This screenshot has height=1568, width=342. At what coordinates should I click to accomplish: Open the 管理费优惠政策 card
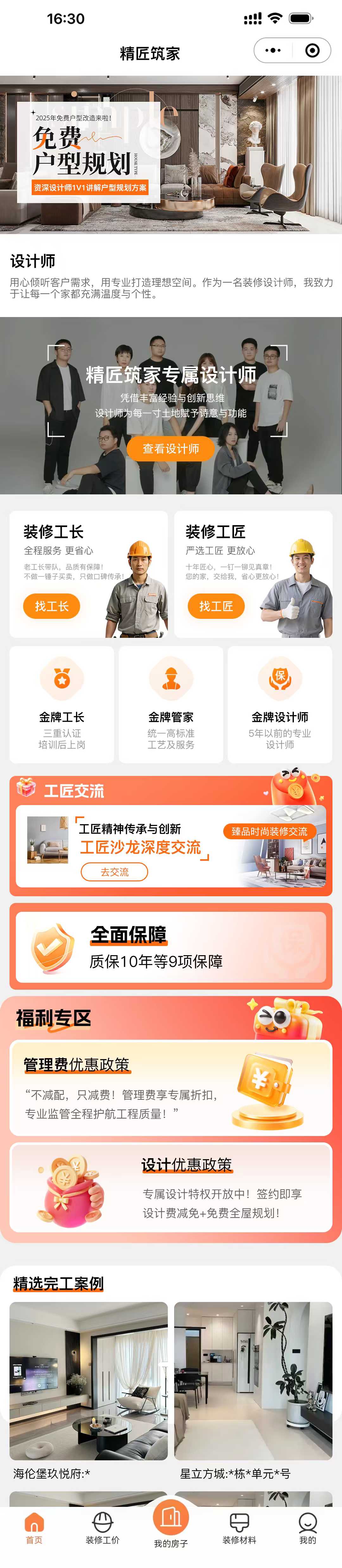(x=171, y=1088)
